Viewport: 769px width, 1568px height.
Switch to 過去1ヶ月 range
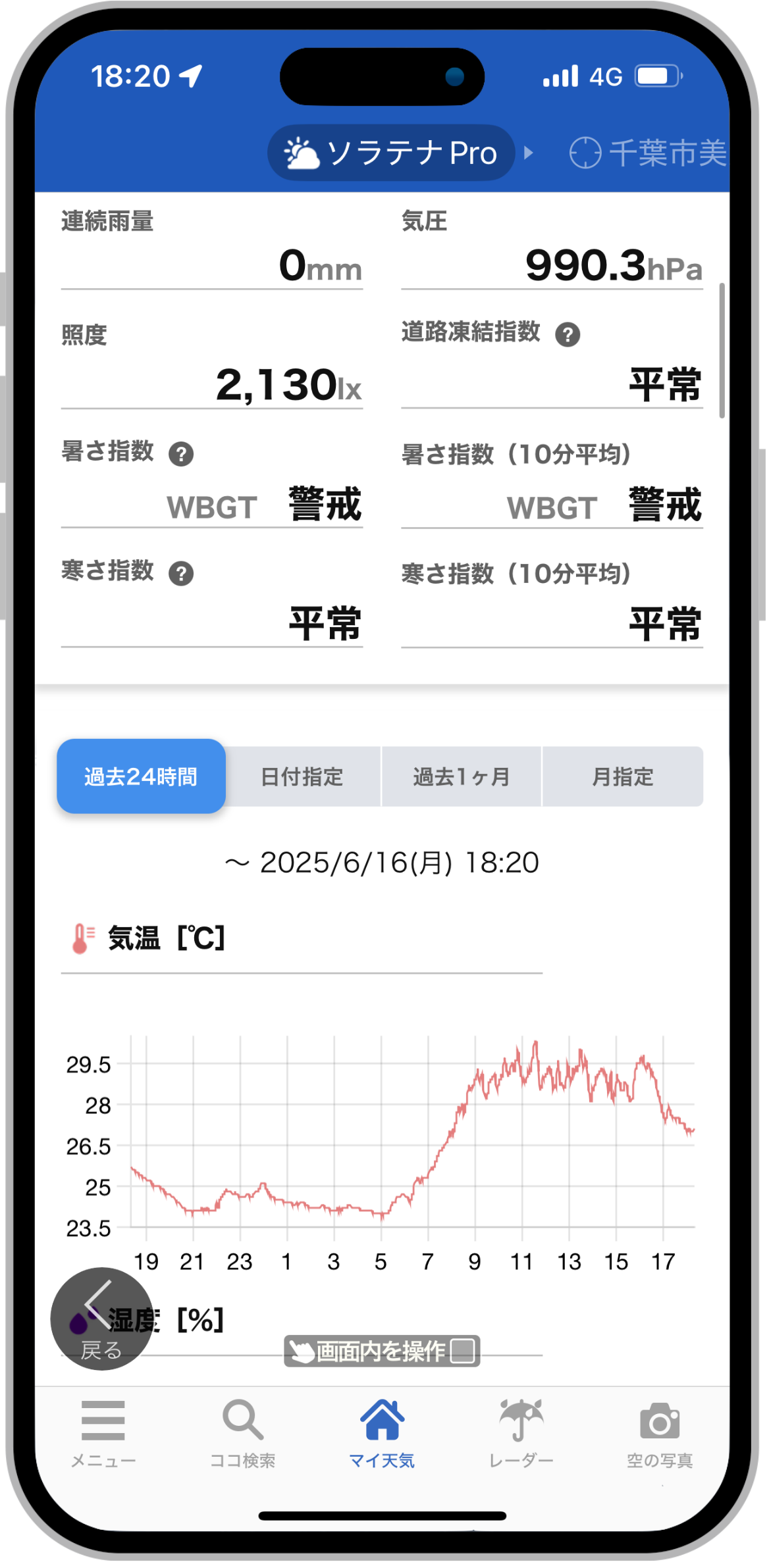click(x=463, y=778)
